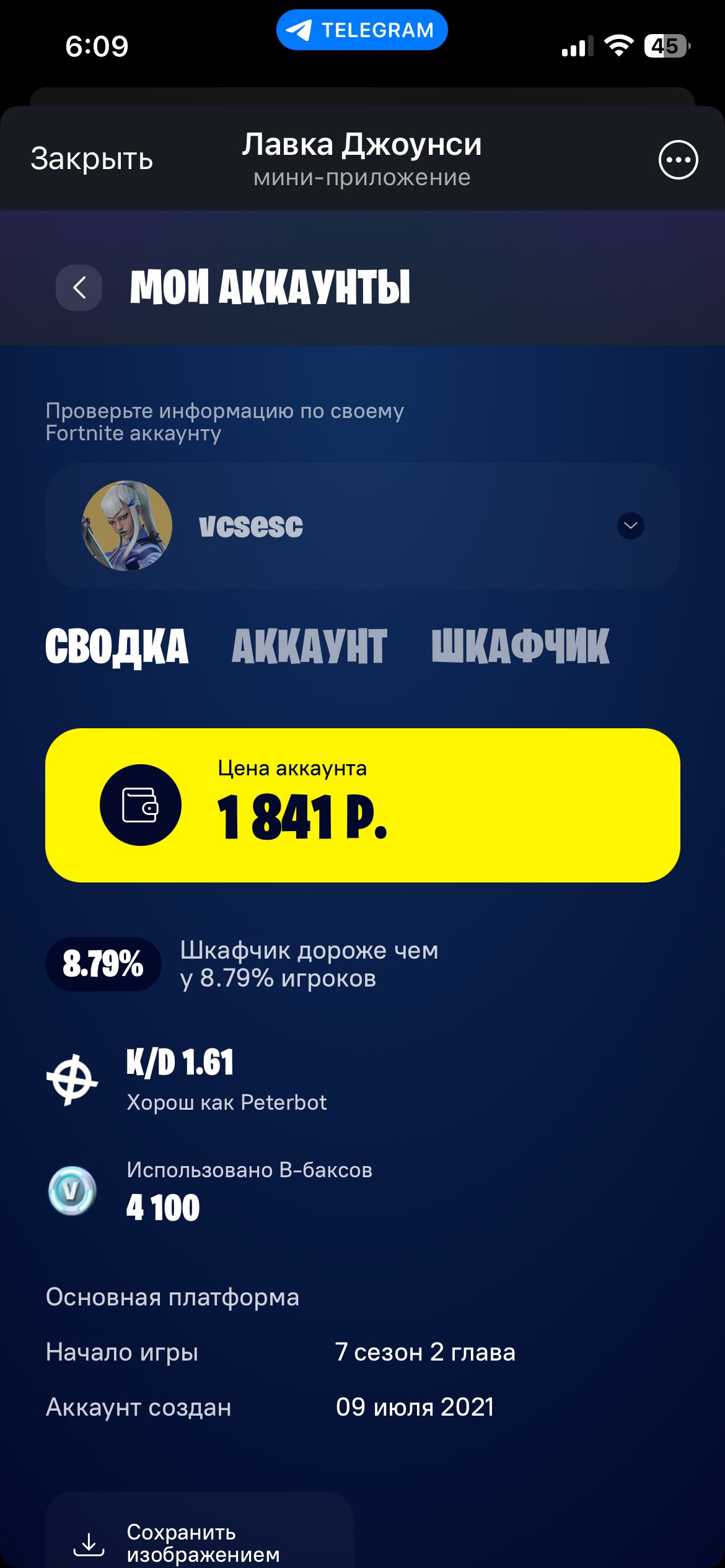Click the vcsesc profile avatar
Image resolution: width=725 pixels, height=1568 pixels.
tap(126, 526)
